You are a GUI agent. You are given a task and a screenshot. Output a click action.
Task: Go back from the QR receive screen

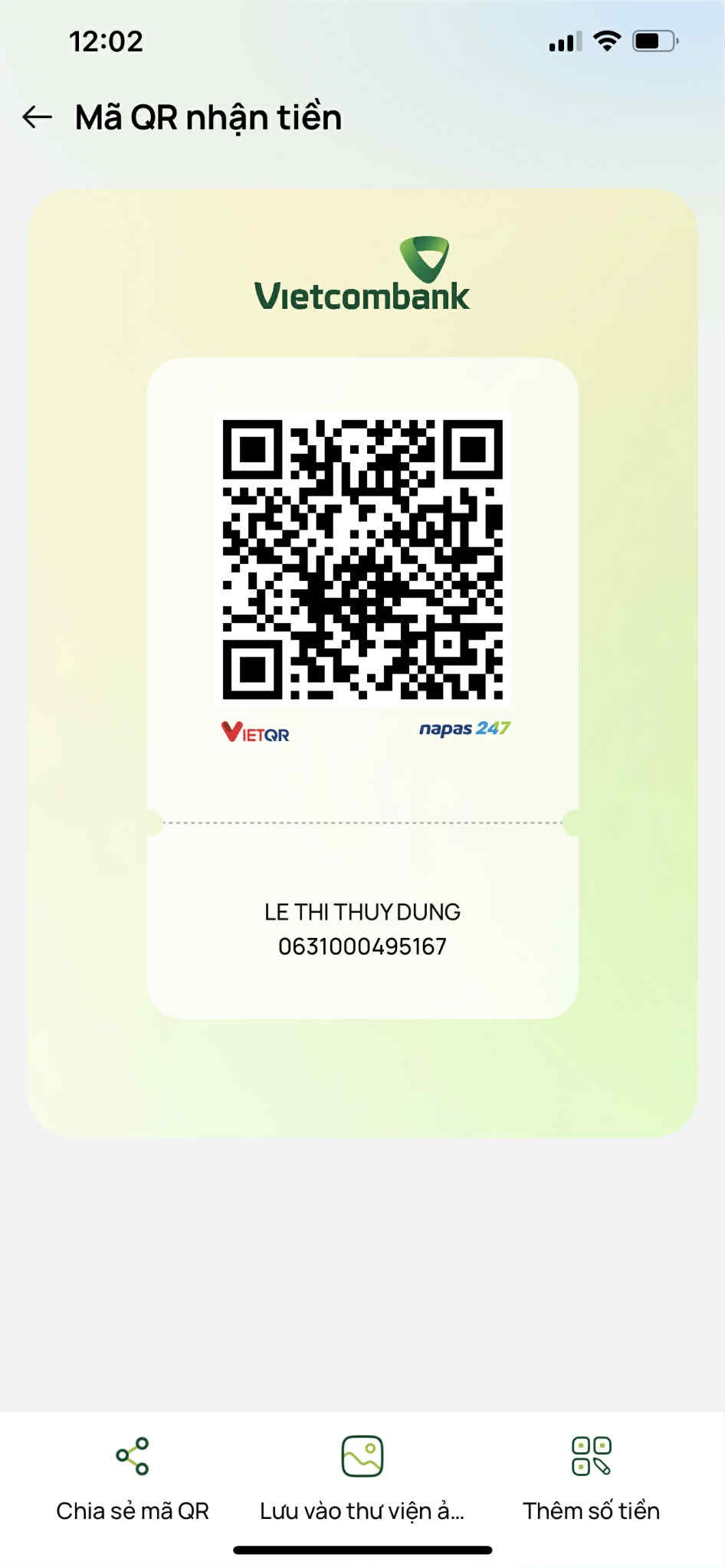pyautogui.click(x=37, y=117)
